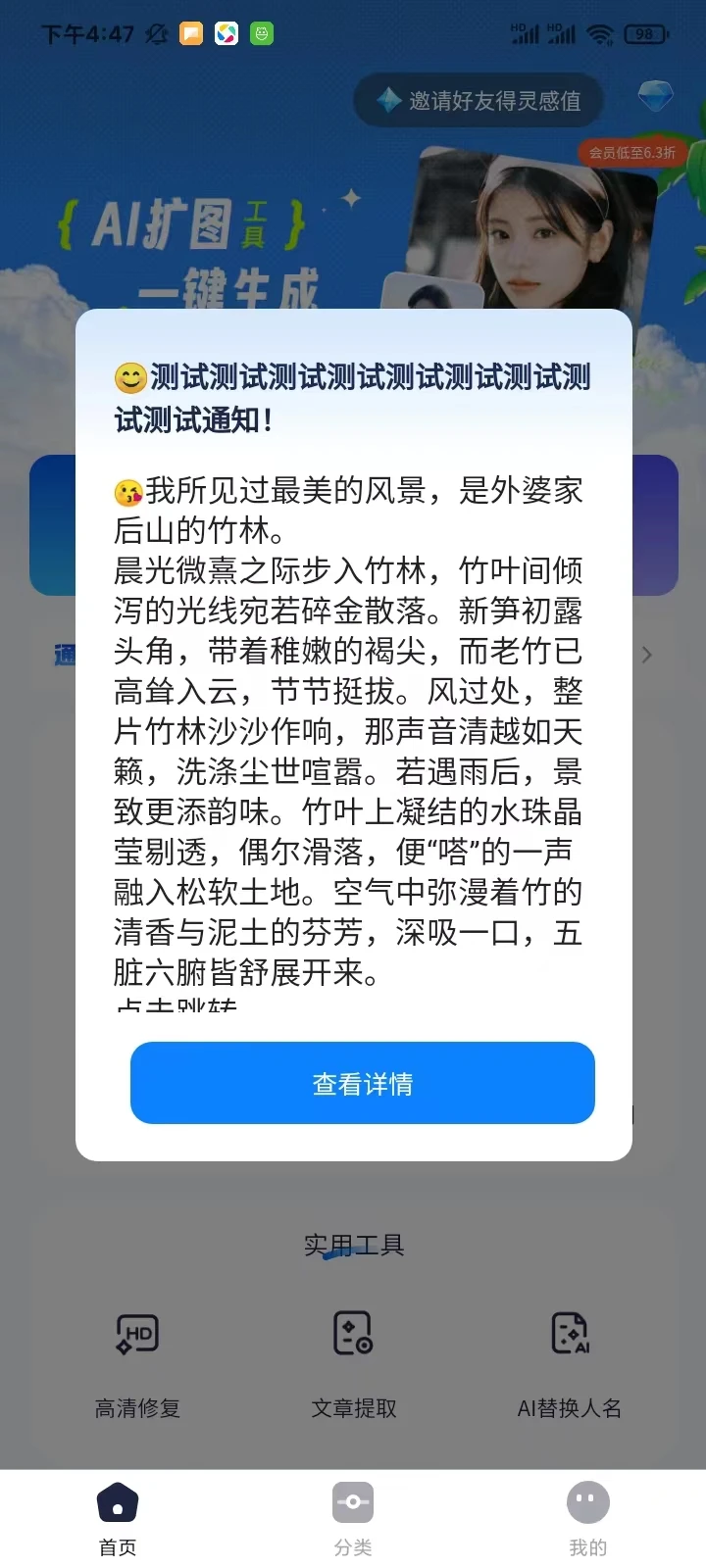Open the diamond membership icon
This screenshot has width=706, height=1568.
(x=655, y=96)
